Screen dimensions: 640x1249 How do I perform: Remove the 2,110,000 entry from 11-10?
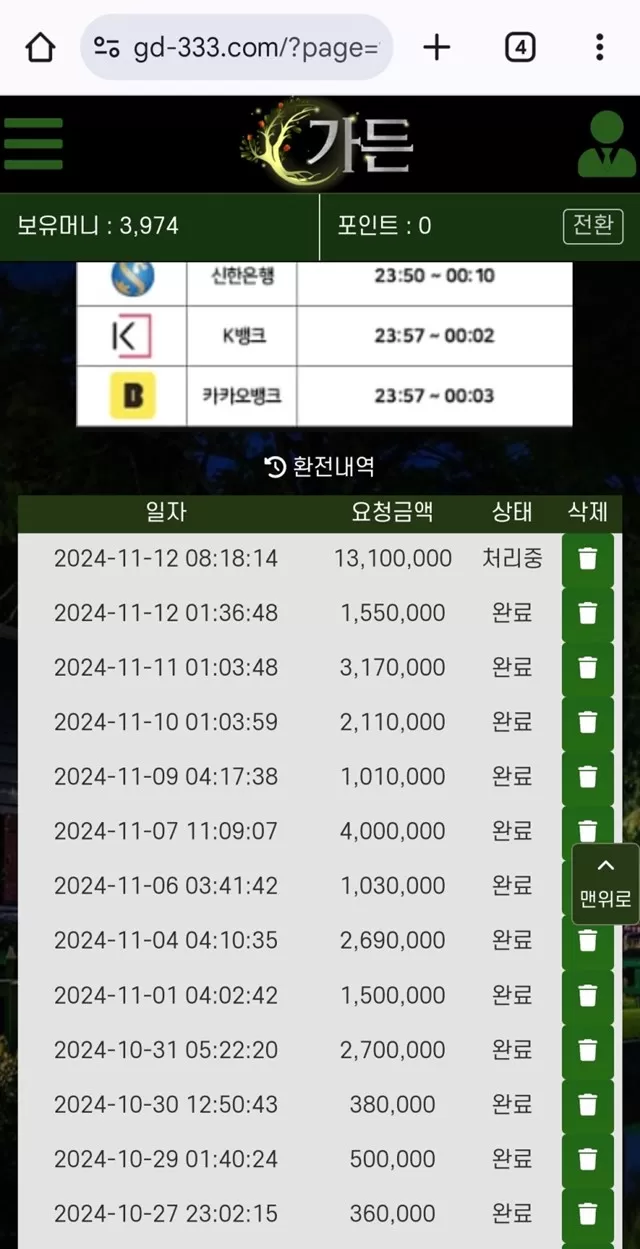(x=588, y=722)
